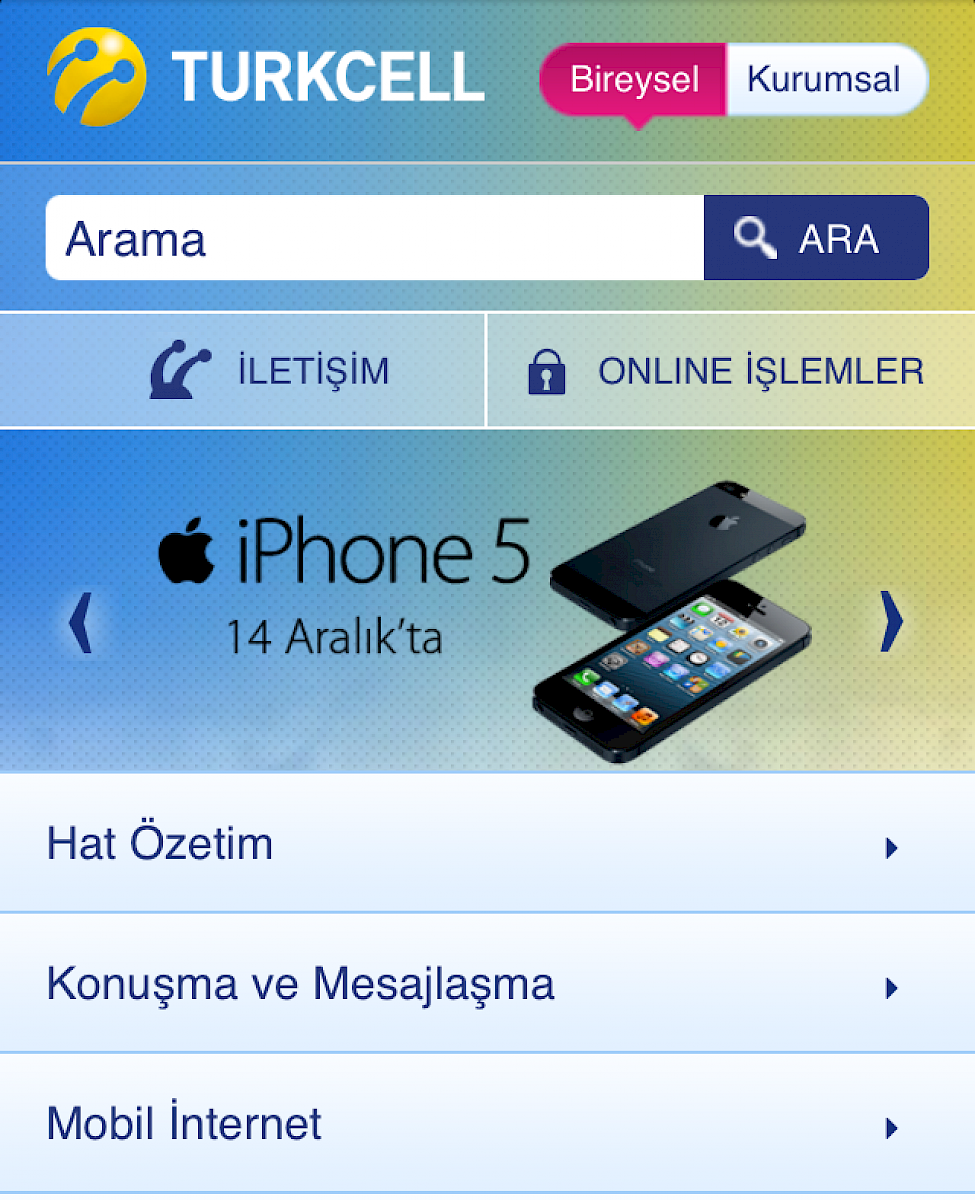
Task: Open ONLINE İŞLEMLER
Action: point(730,371)
